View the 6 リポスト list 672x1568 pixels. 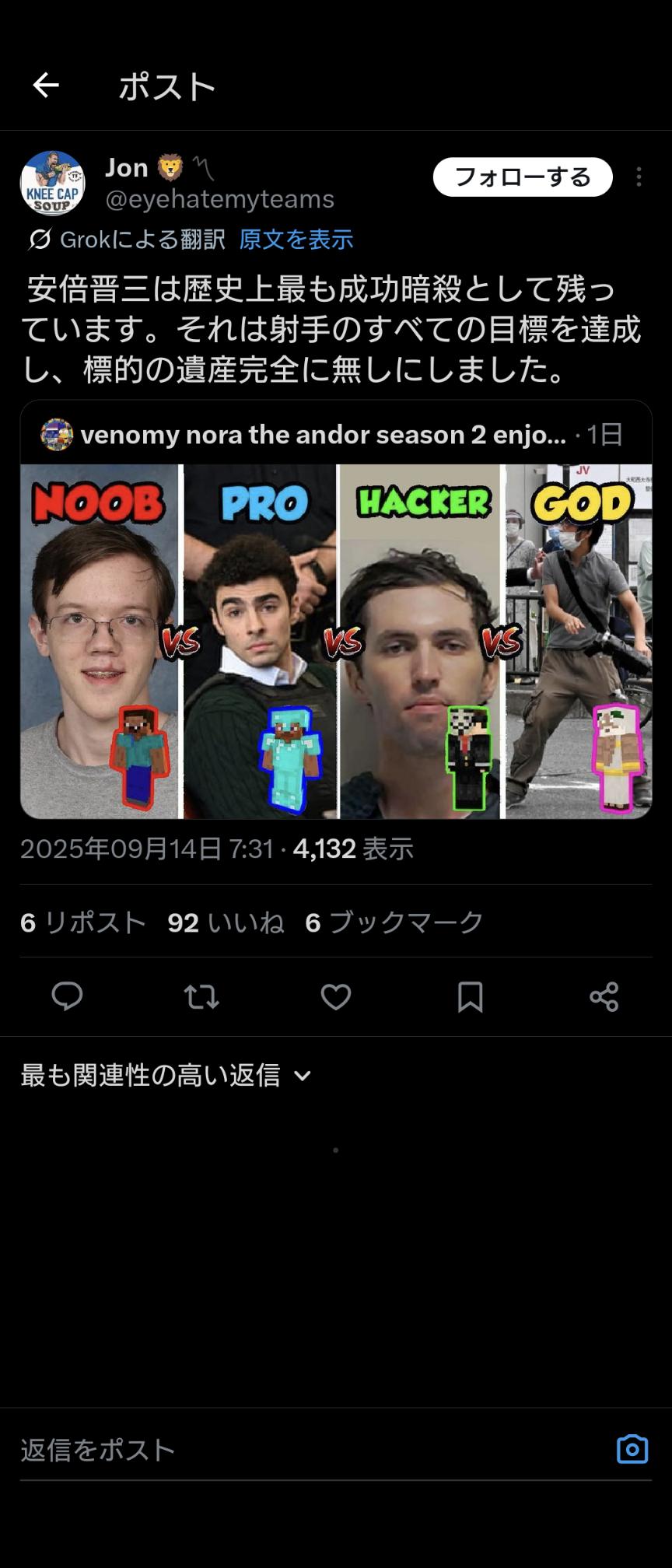[83, 922]
